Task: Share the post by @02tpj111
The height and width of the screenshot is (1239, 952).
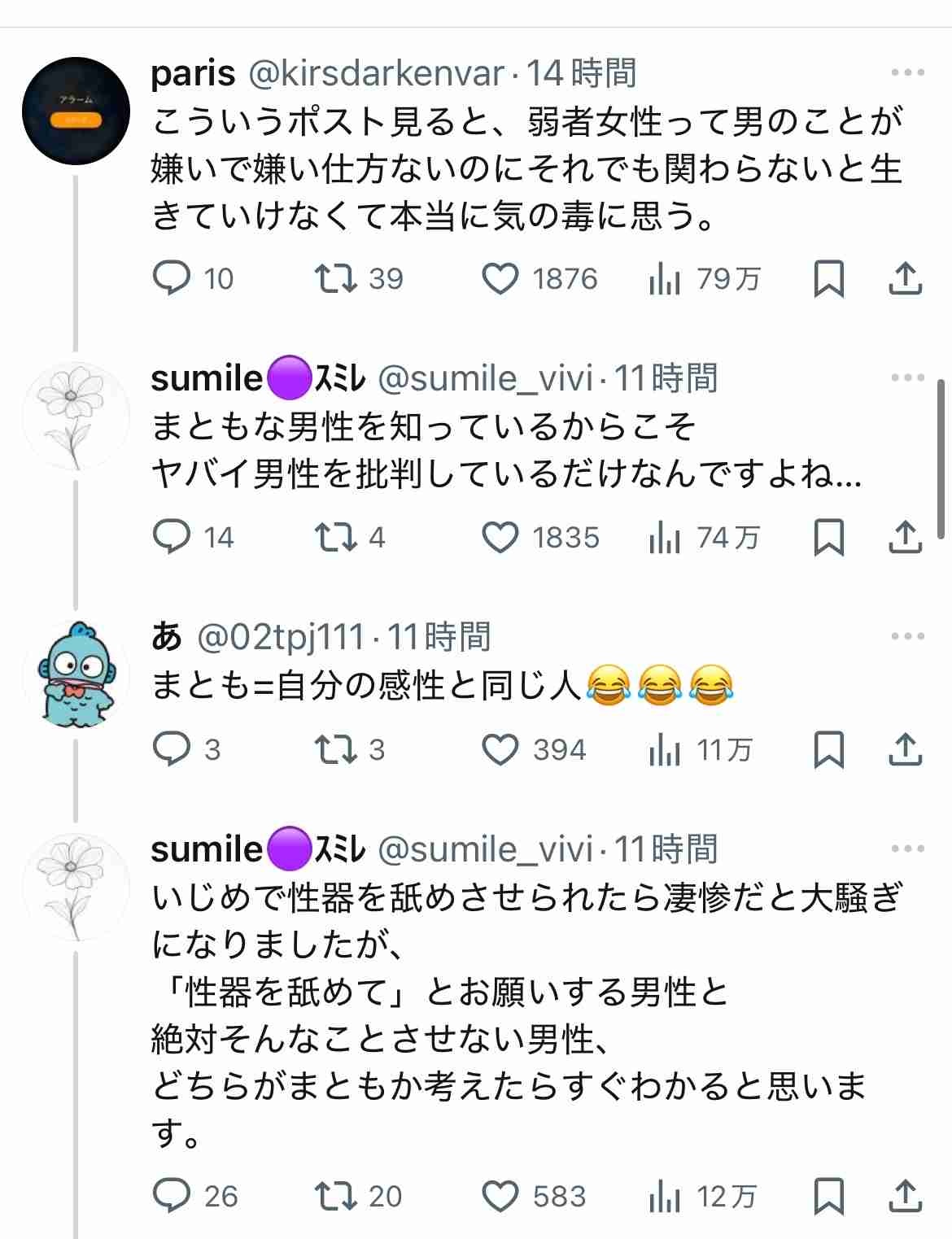Action: (904, 750)
